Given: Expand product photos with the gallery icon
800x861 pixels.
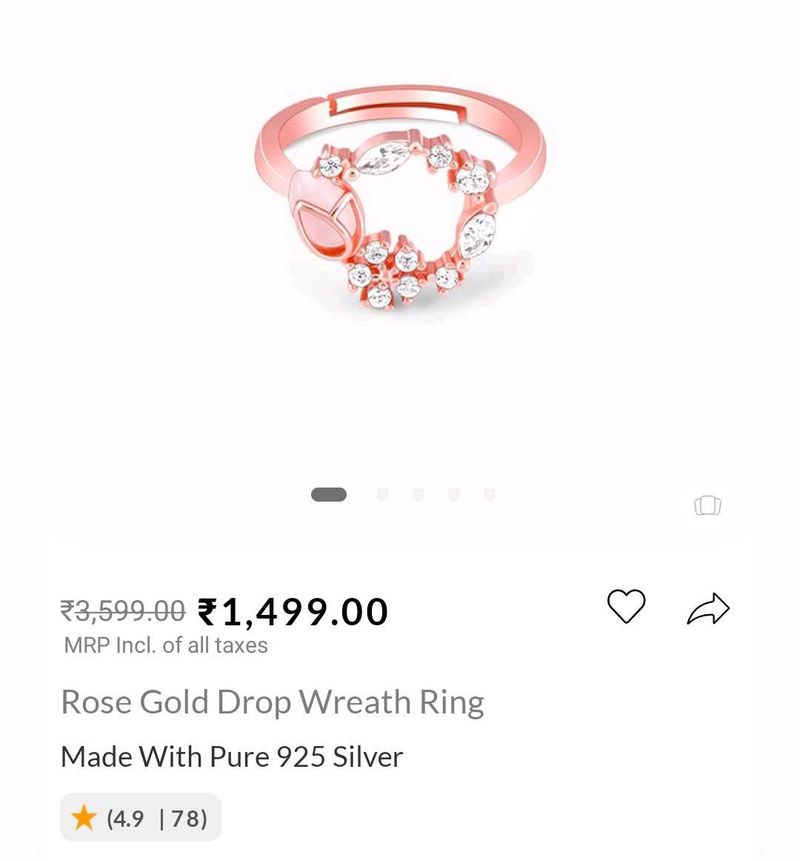Looking at the screenshot, I should pos(708,507).
